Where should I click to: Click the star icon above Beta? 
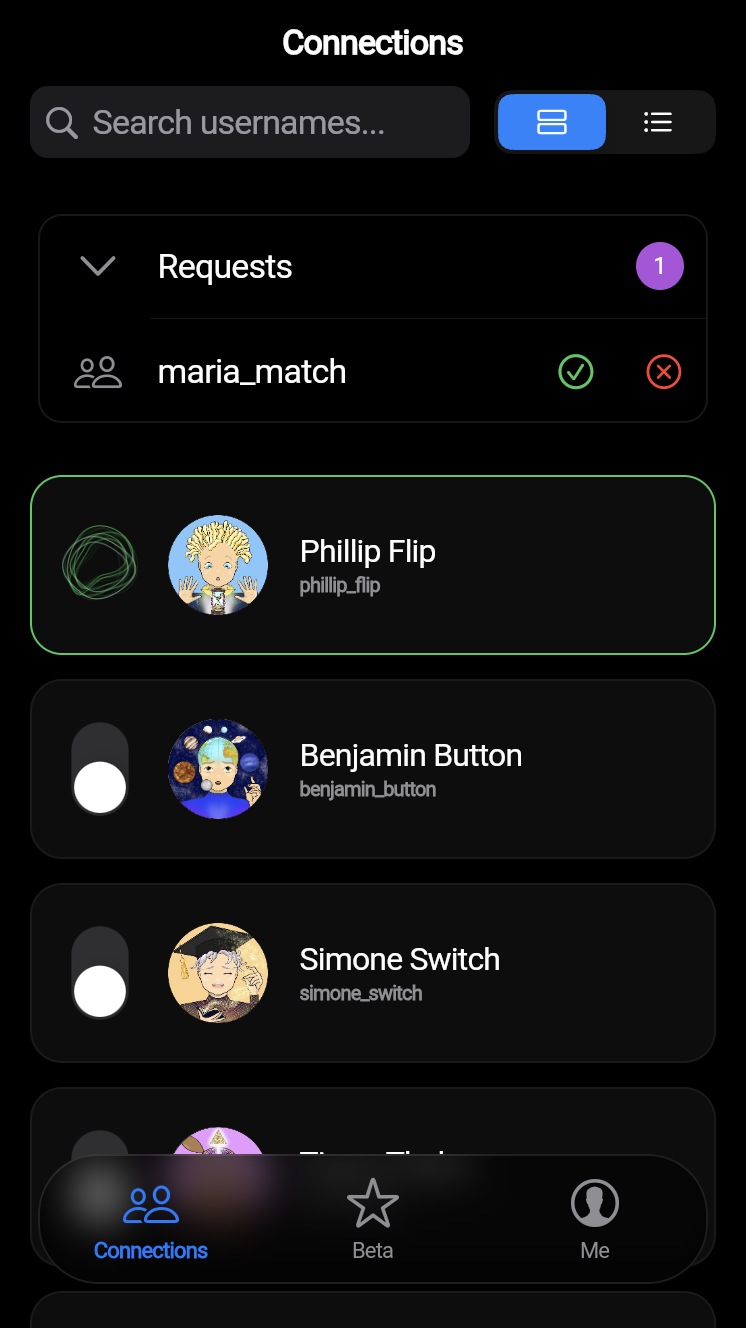(372, 1202)
